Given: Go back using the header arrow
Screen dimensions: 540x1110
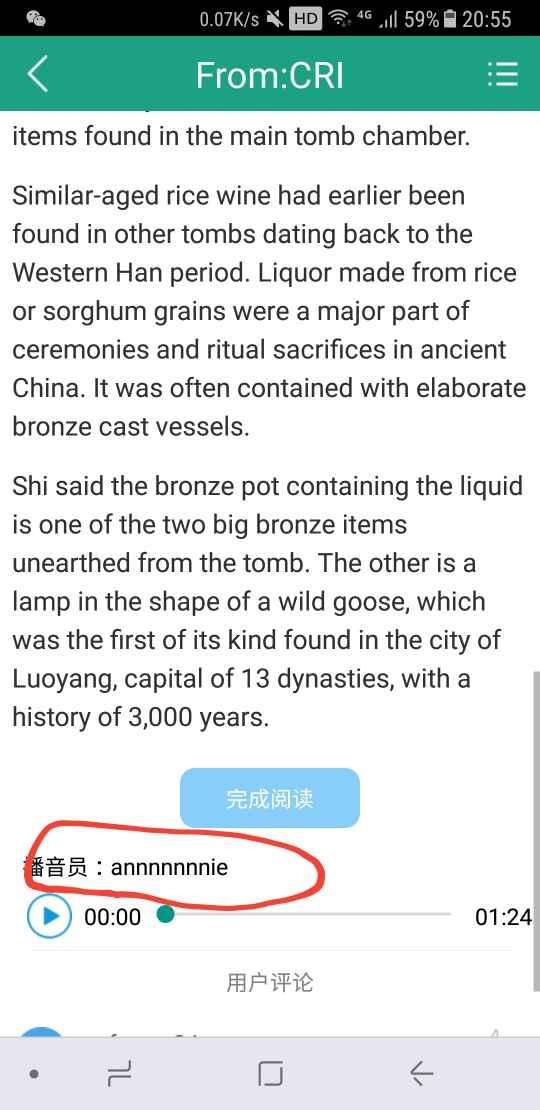Looking at the screenshot, I should [38, 74].
